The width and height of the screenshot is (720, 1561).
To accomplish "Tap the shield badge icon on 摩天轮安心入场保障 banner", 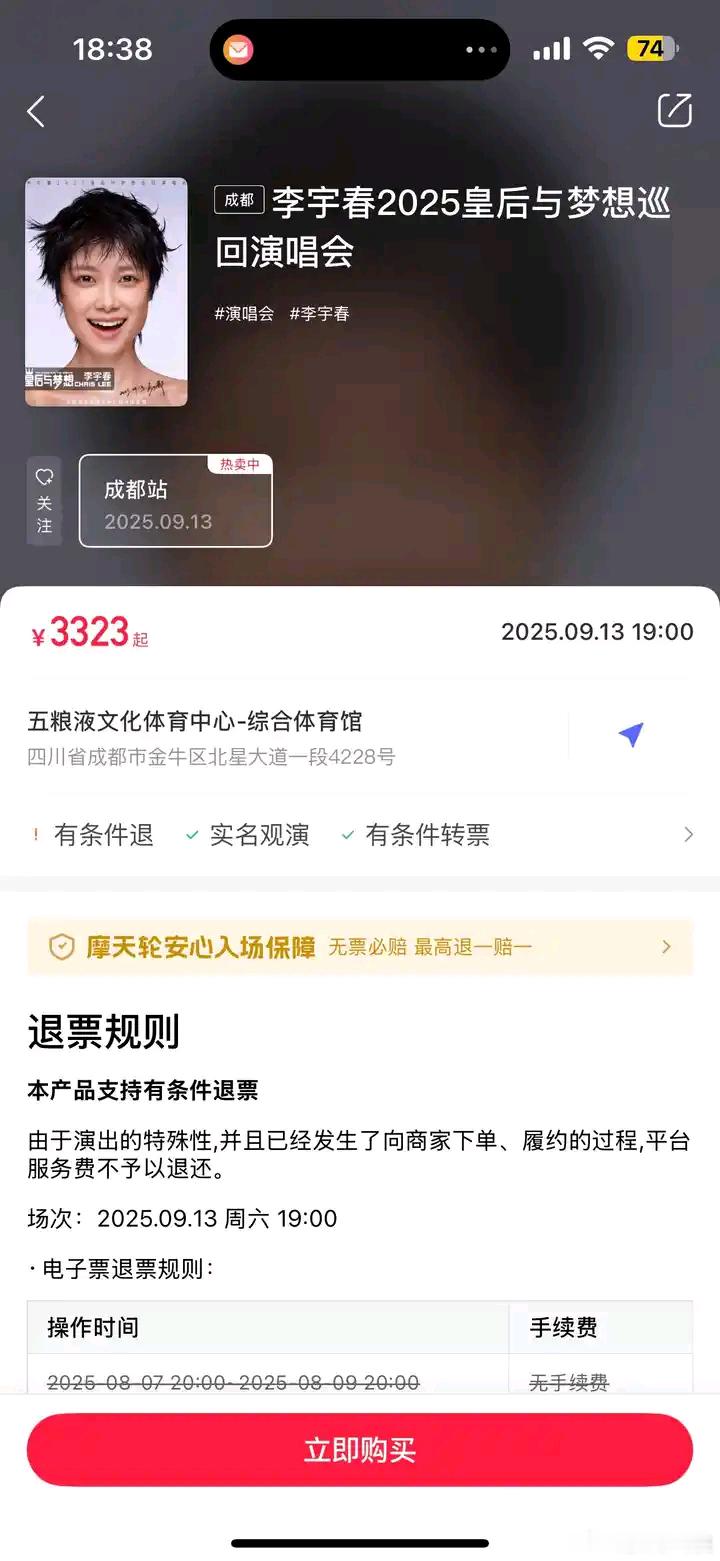I will point(61,946).
